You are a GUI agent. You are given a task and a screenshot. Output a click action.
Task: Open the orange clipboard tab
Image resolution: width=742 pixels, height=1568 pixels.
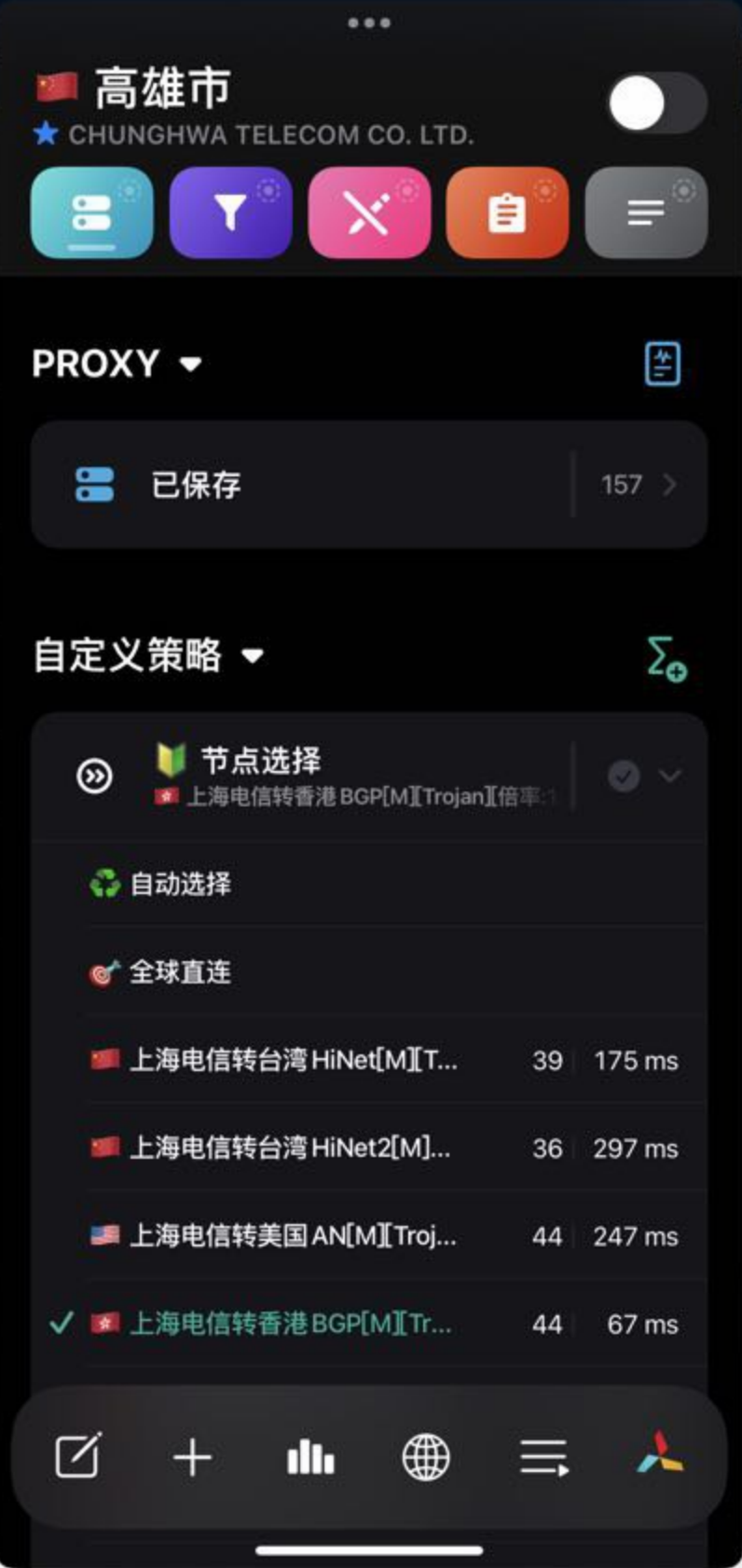[507, 213]
